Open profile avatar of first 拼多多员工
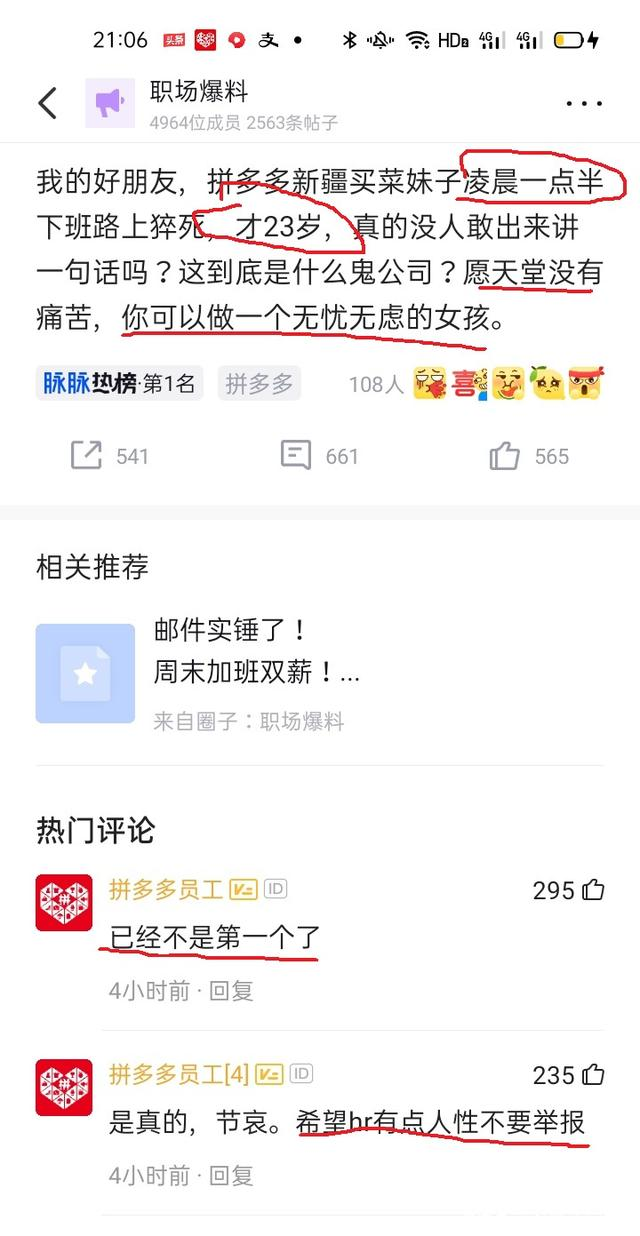This screenshot has width=640, height=1236. (64, 902)
